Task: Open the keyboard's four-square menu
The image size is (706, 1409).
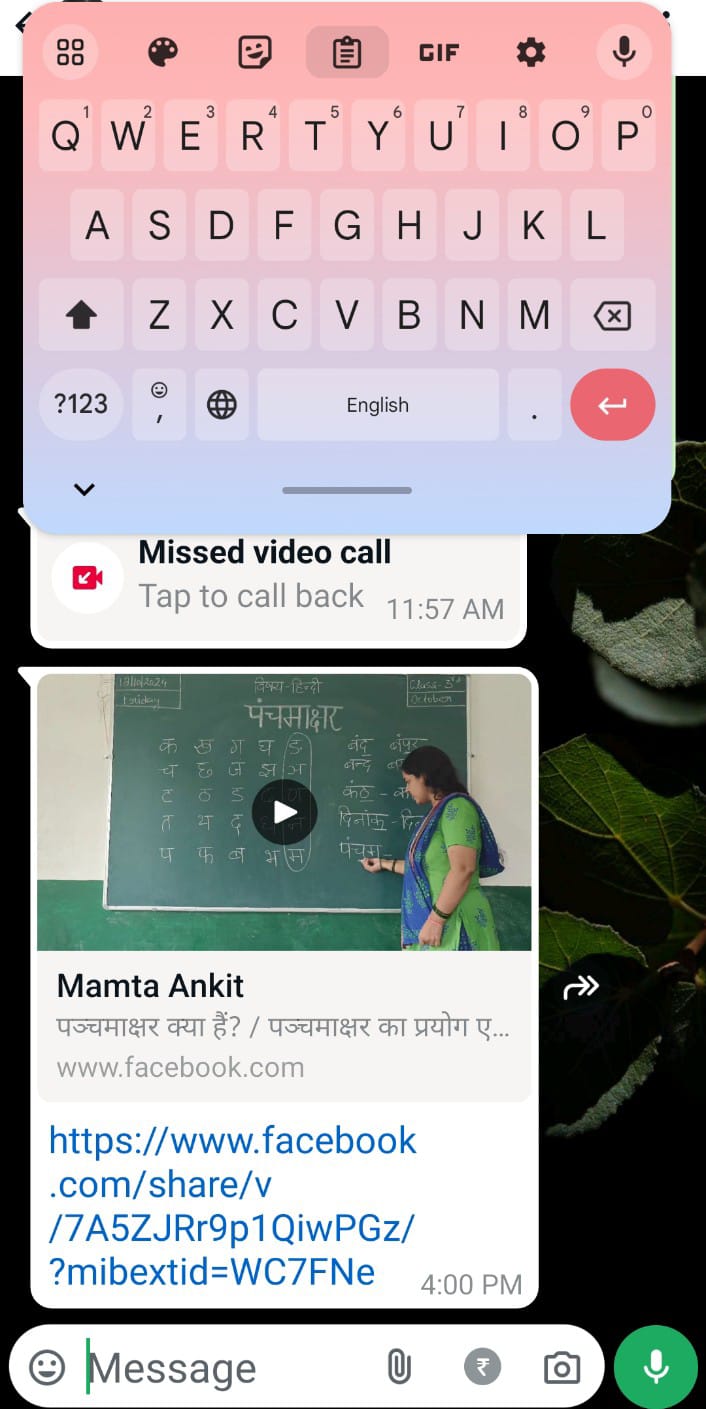Action: pyautogui.click(x=71, y=52)
